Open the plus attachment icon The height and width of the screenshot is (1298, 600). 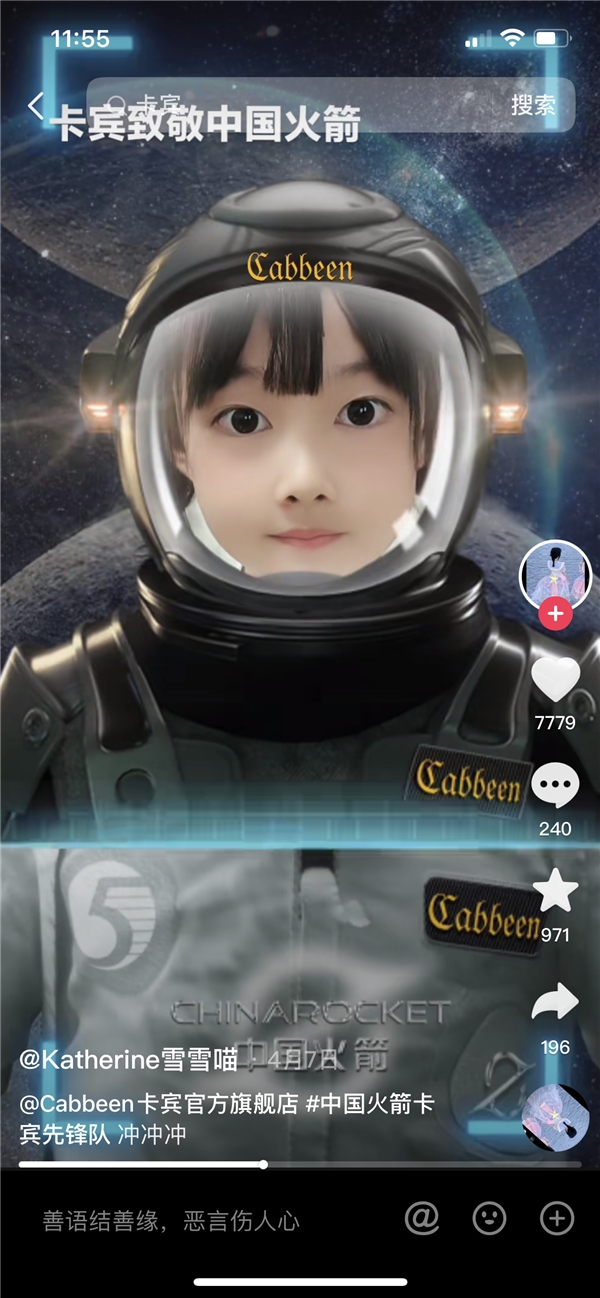point(556,1218)
